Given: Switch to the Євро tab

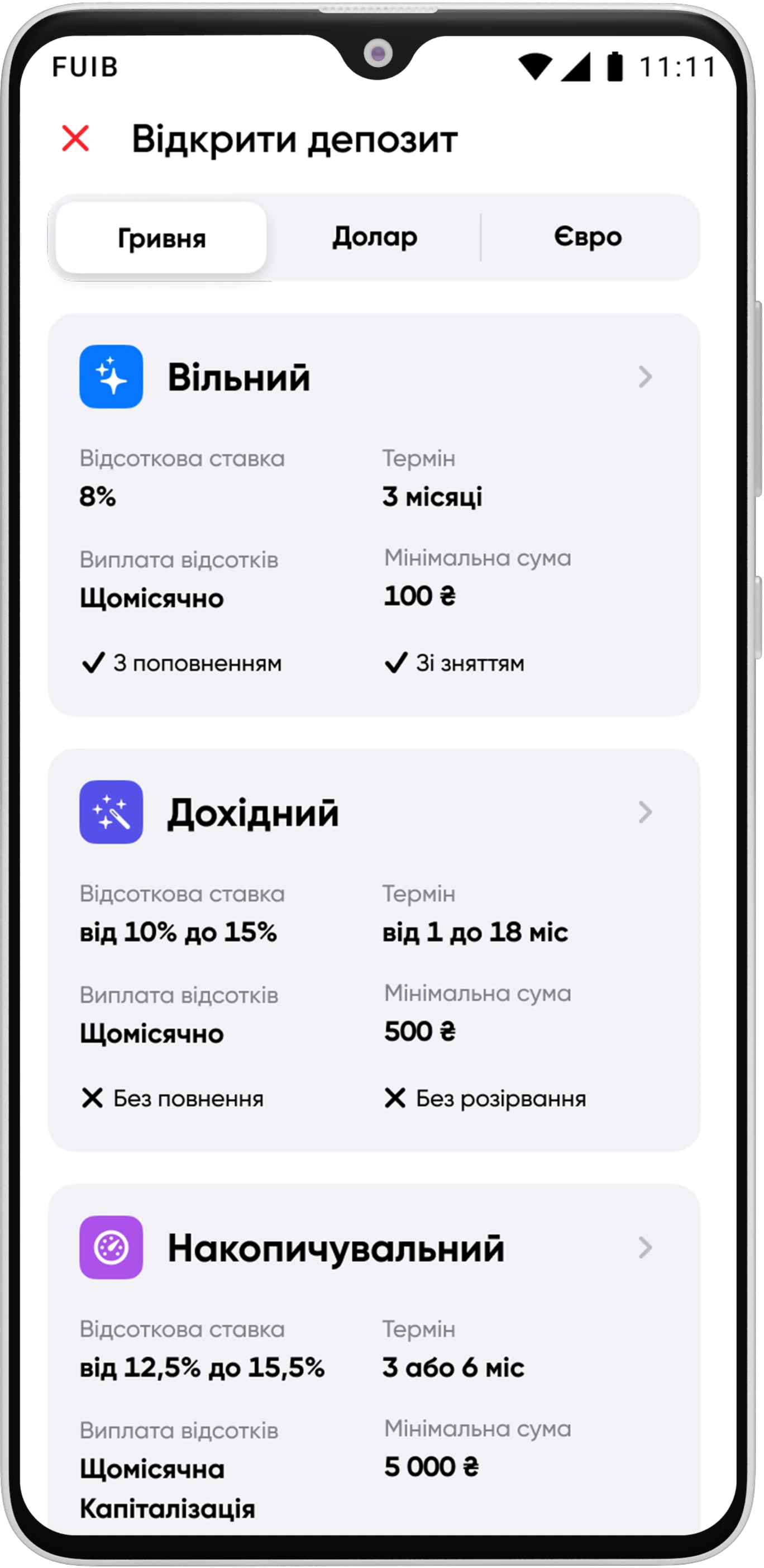Looking at the screenshot, I should [x=588, y=237].
